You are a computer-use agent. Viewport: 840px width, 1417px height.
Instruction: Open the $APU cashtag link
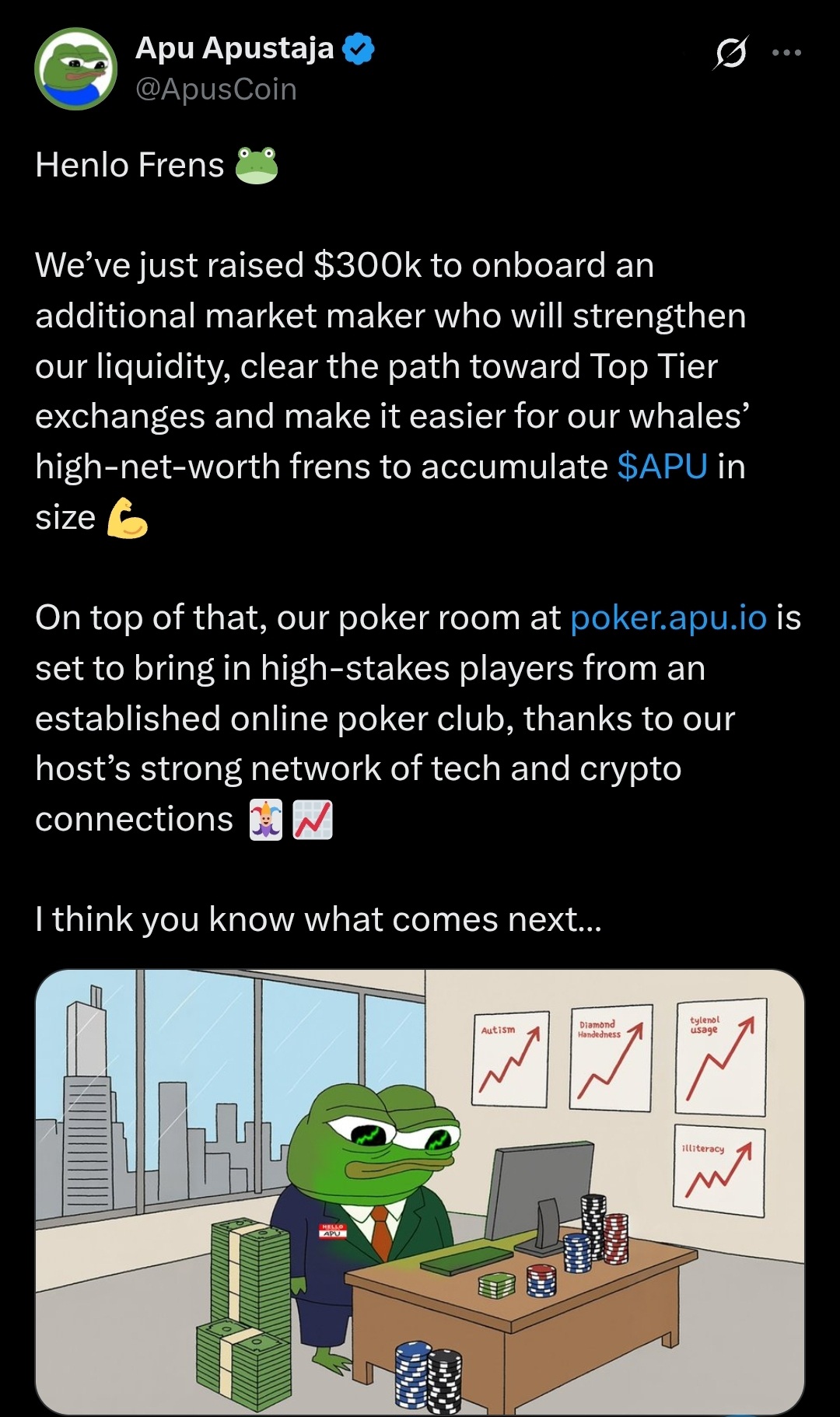pyautogui.click(x=662, y=467)
